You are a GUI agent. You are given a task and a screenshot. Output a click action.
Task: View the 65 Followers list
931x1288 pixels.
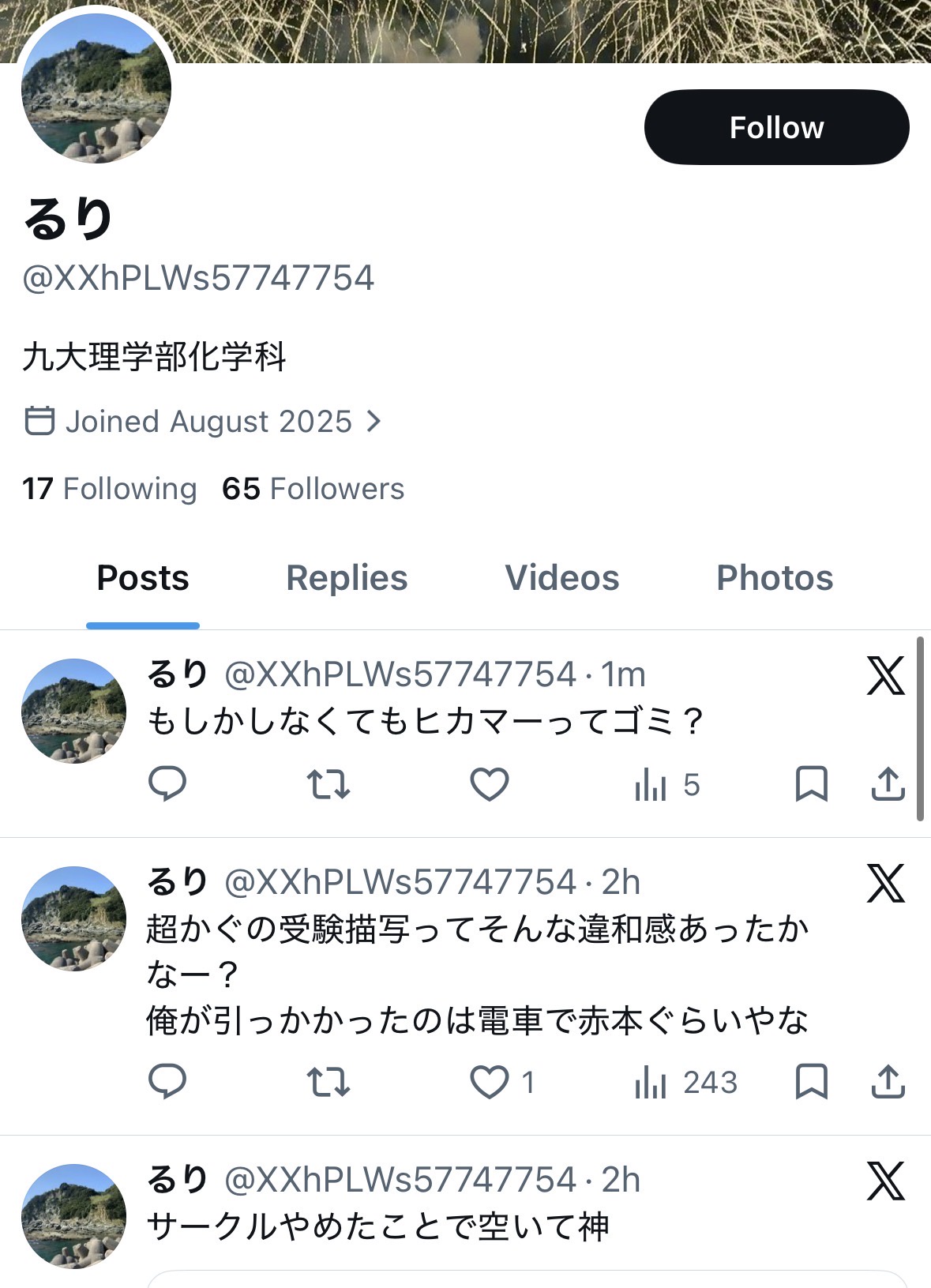pos(313,489)
